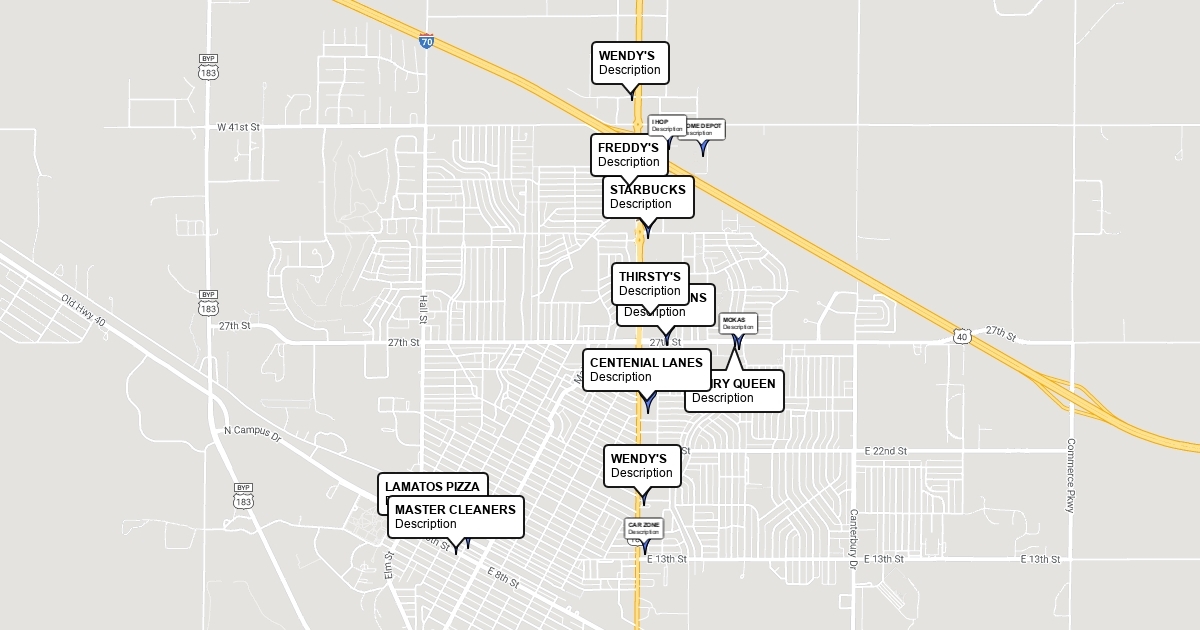The height and width of the screenshot is (630, 1200).
Task: Open the Wendy's callout near E 22nd St
Action: click(x=643, y=466)
